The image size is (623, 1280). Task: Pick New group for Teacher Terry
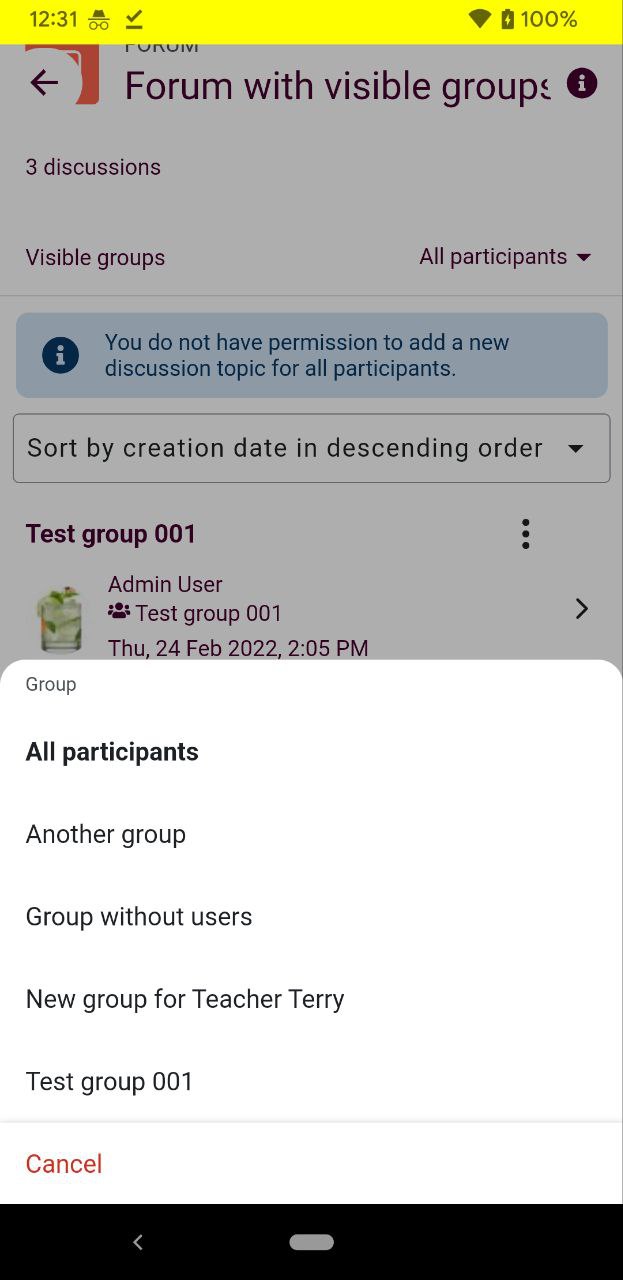[x=311, y=999]
